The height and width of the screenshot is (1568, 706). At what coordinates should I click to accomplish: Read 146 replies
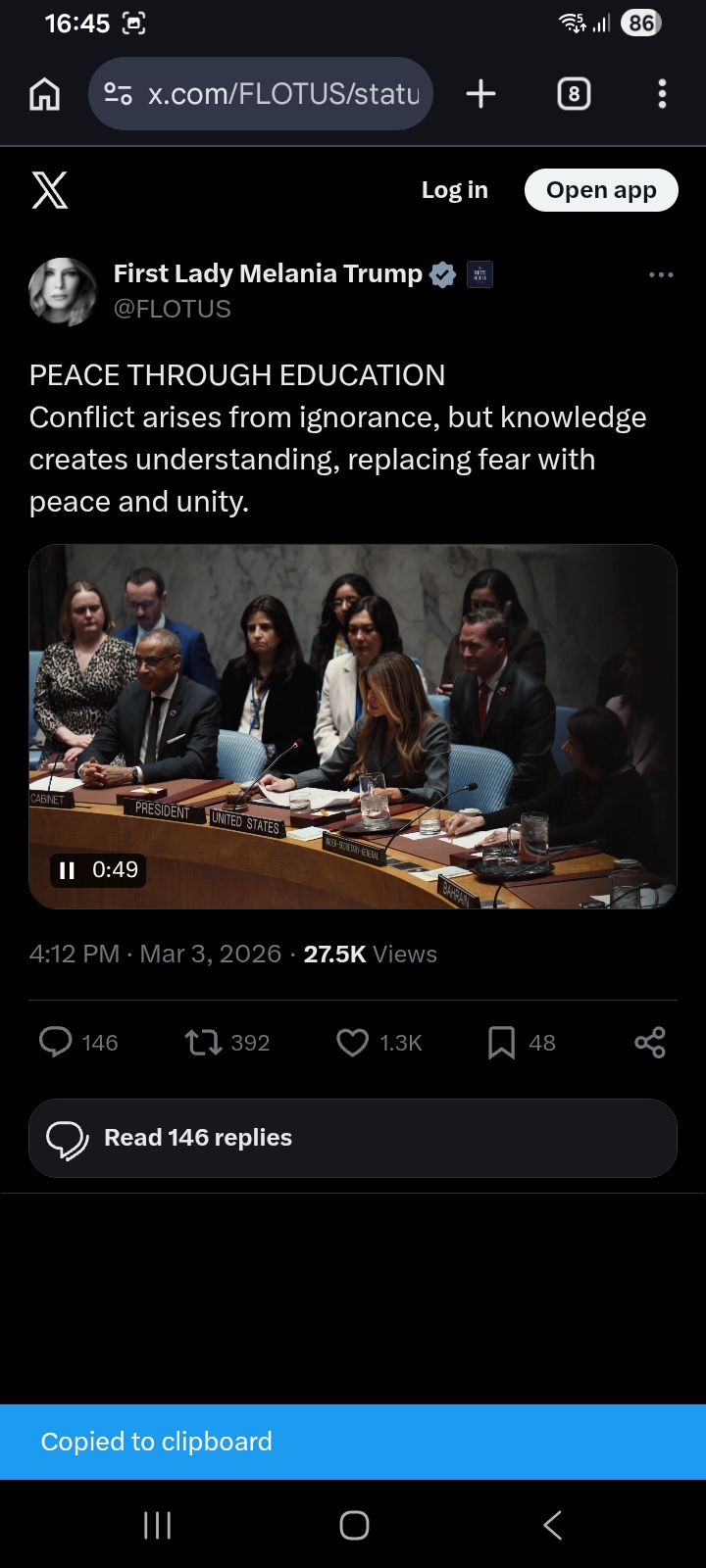pos(353,1138)
